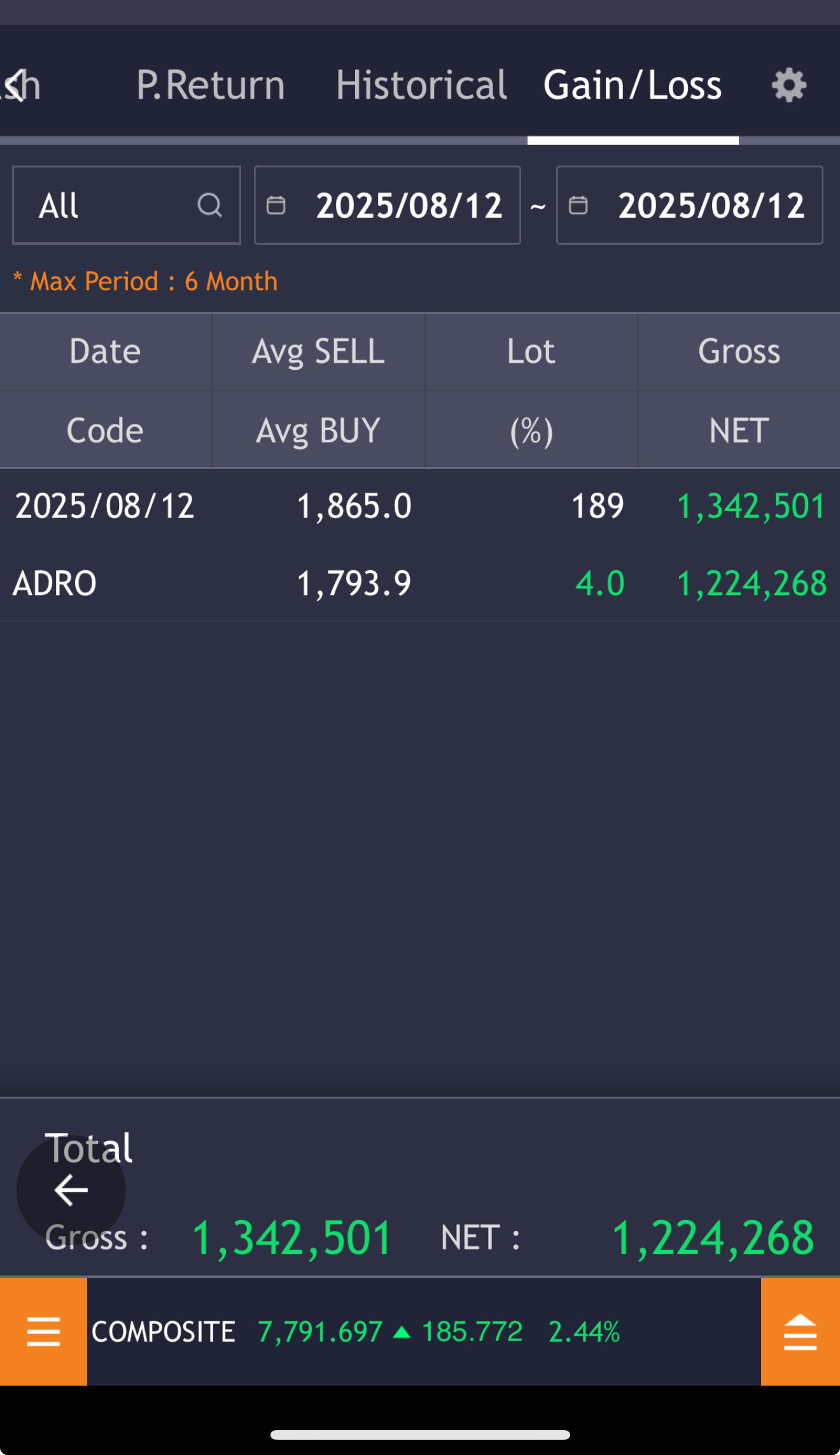Tap the floating back arrow button
Image resolution: width=840 pixels, height=1455 pixels.
click(x=71, y=1190)
